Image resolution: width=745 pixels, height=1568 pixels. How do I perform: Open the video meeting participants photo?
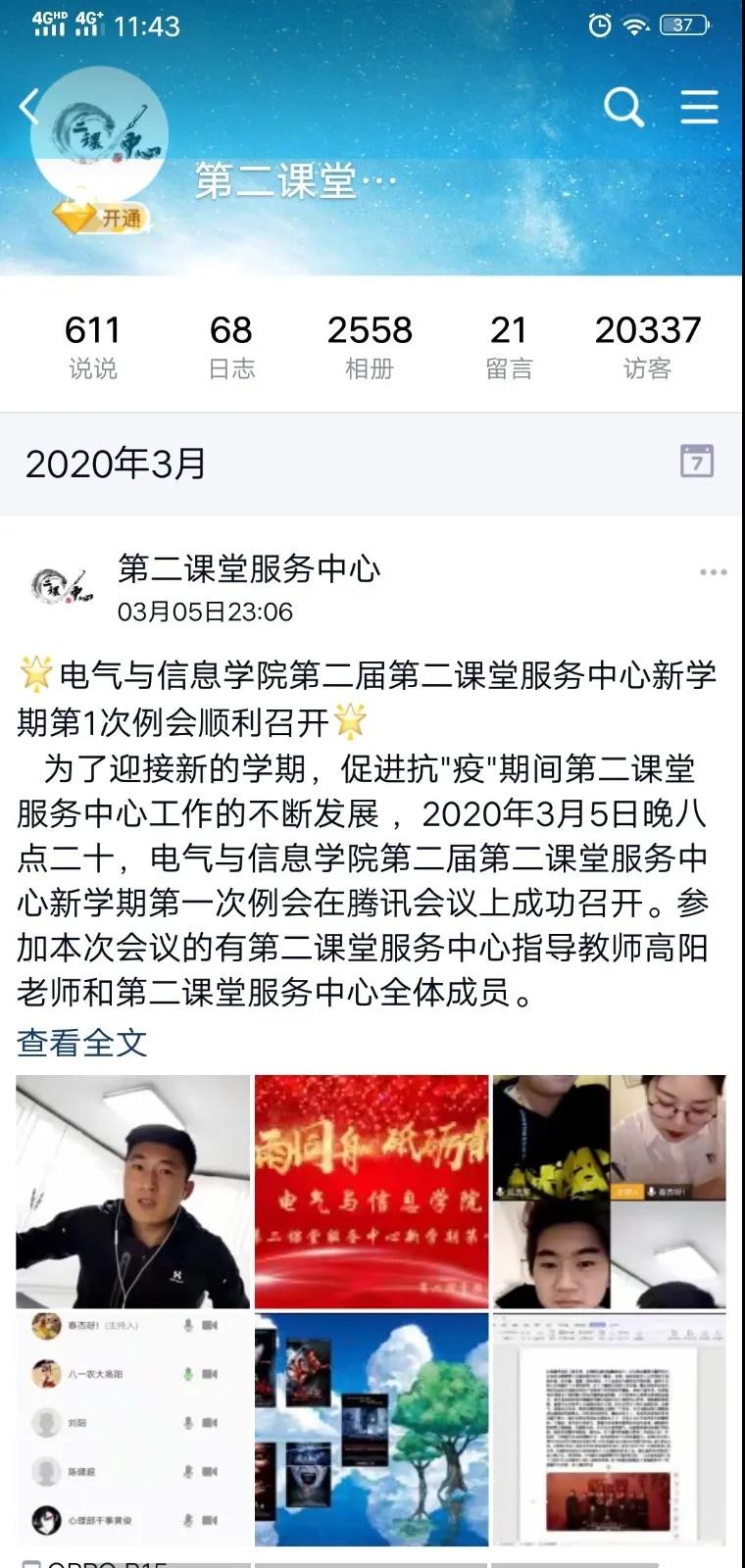[609, 1191]
